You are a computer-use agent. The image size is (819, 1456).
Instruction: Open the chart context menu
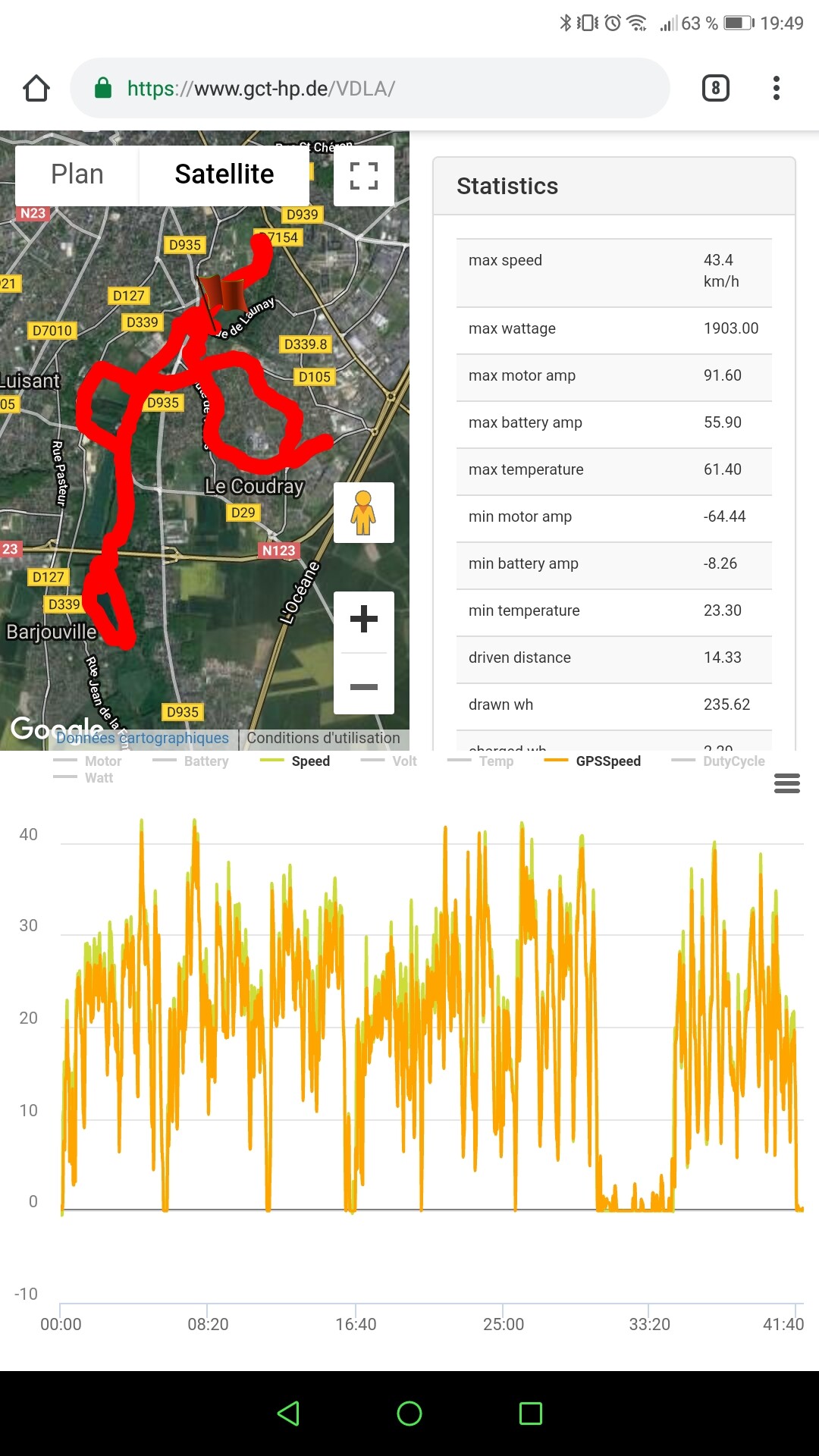tap(787, 783)
